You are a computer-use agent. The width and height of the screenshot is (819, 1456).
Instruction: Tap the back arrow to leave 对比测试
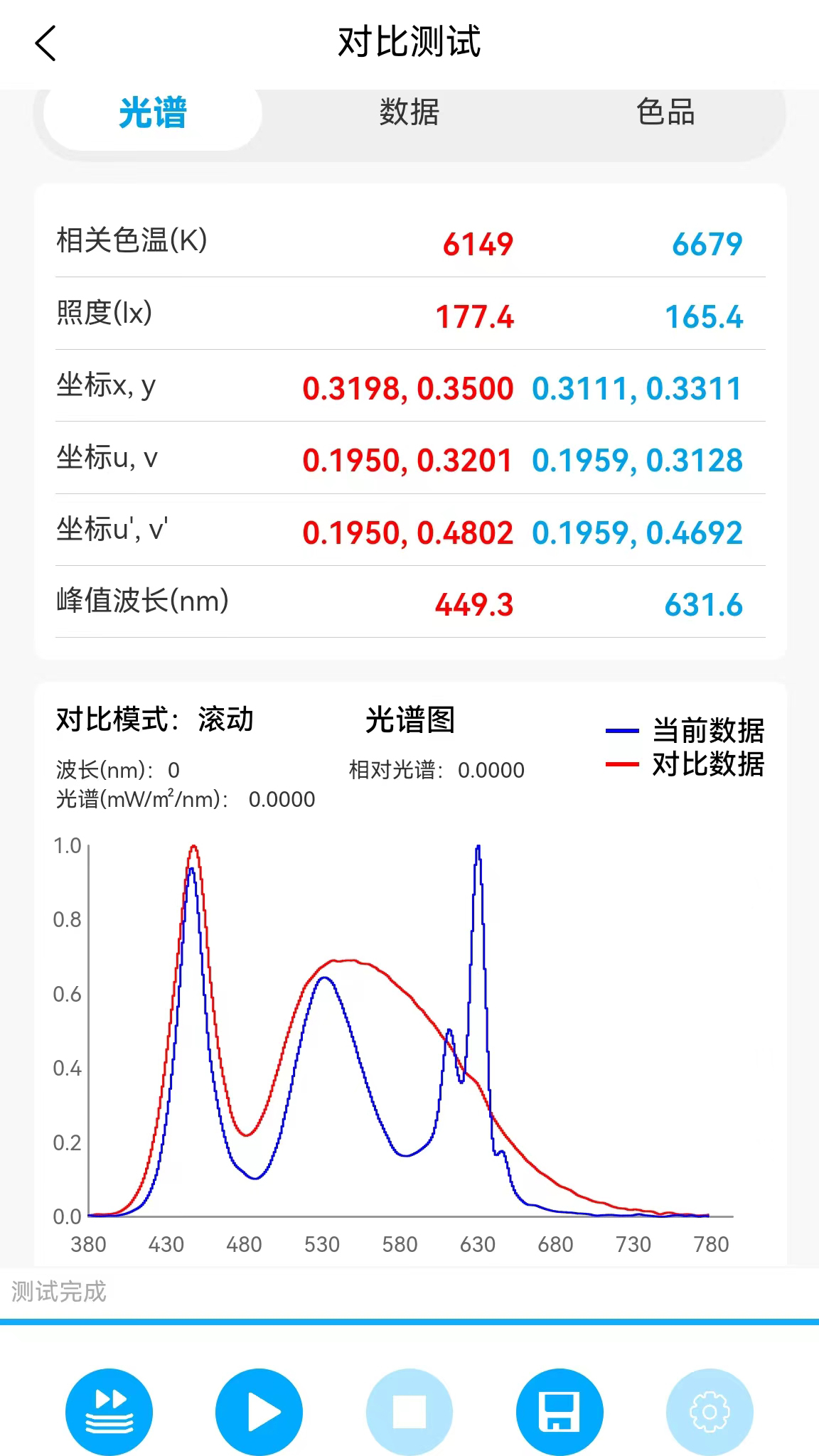click(x=45, y=43)
